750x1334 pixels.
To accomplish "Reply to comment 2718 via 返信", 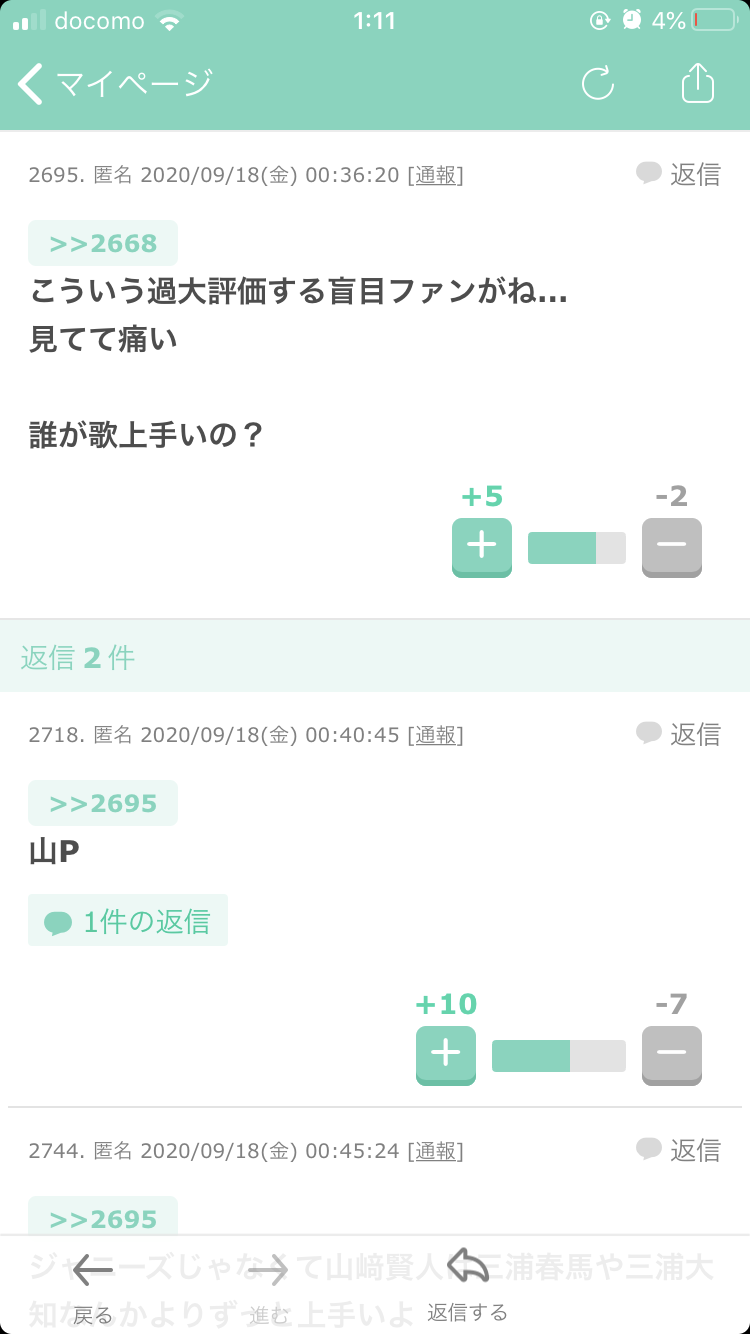I will (678, 734).
